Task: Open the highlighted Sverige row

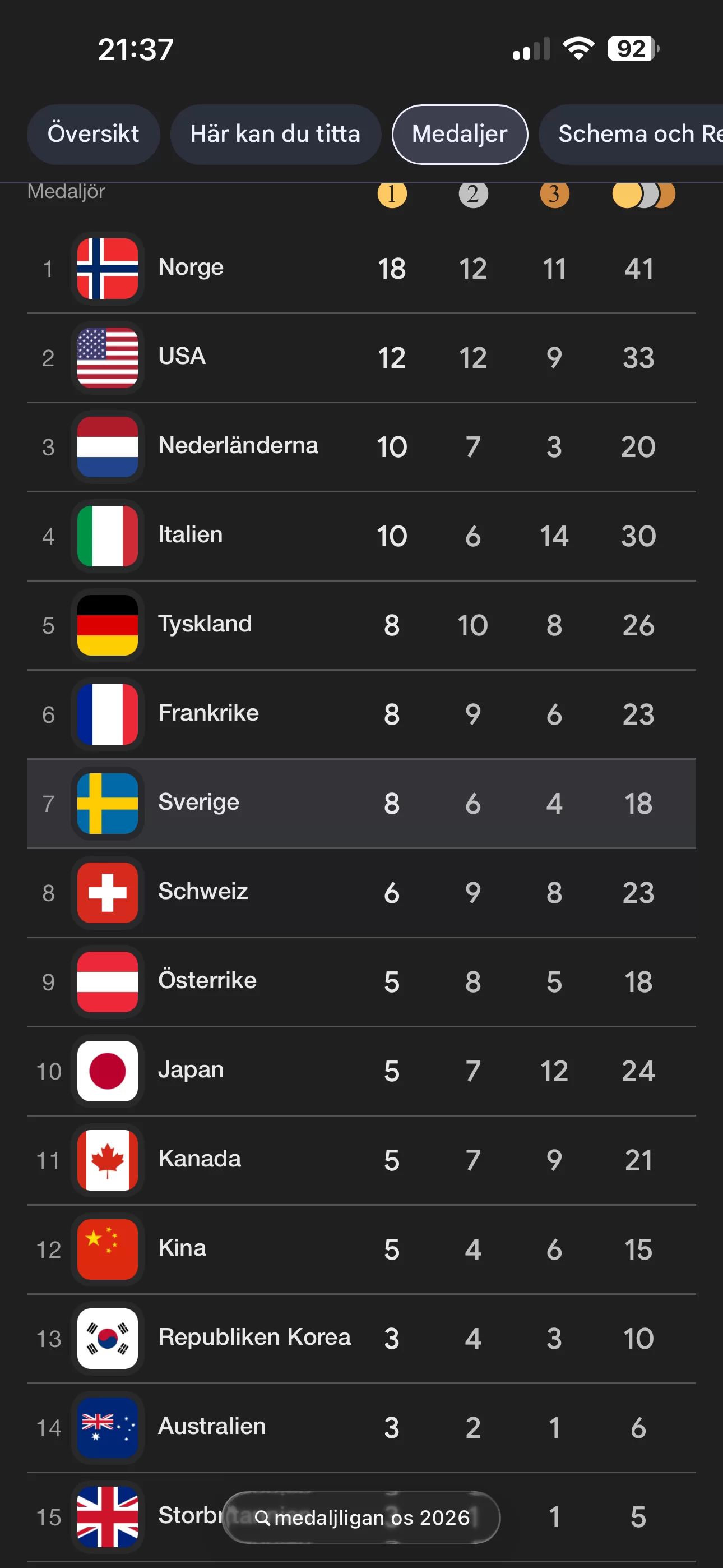Action: pos(361,803)
